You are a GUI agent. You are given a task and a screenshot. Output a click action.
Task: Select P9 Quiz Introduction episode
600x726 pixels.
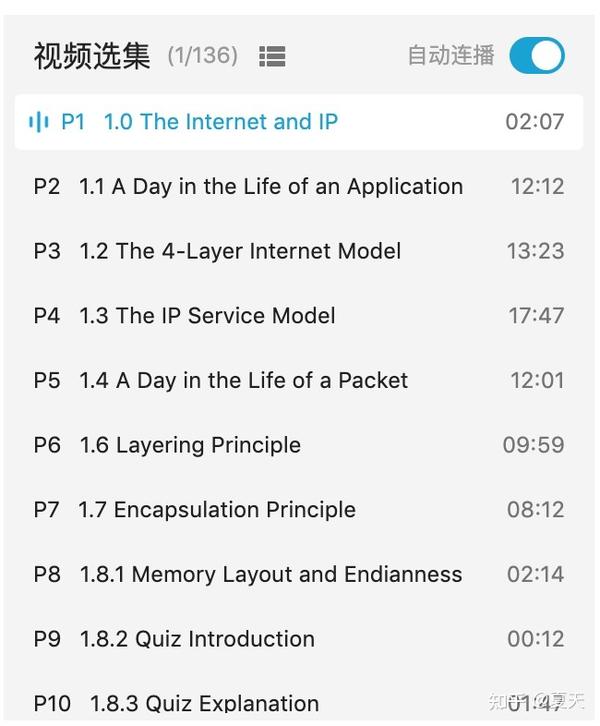pos(197,639)
